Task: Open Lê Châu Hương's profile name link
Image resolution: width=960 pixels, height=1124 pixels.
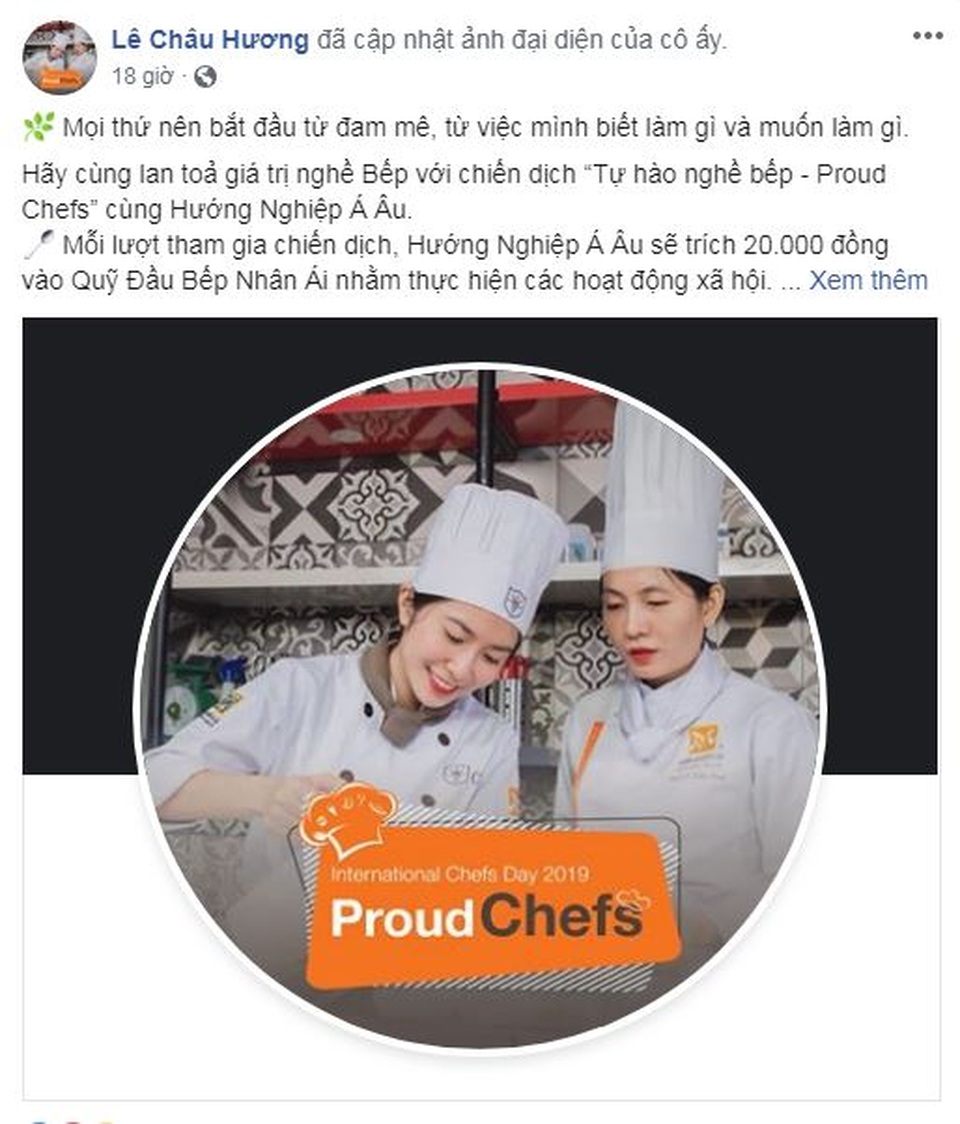Action: (210, 41)
